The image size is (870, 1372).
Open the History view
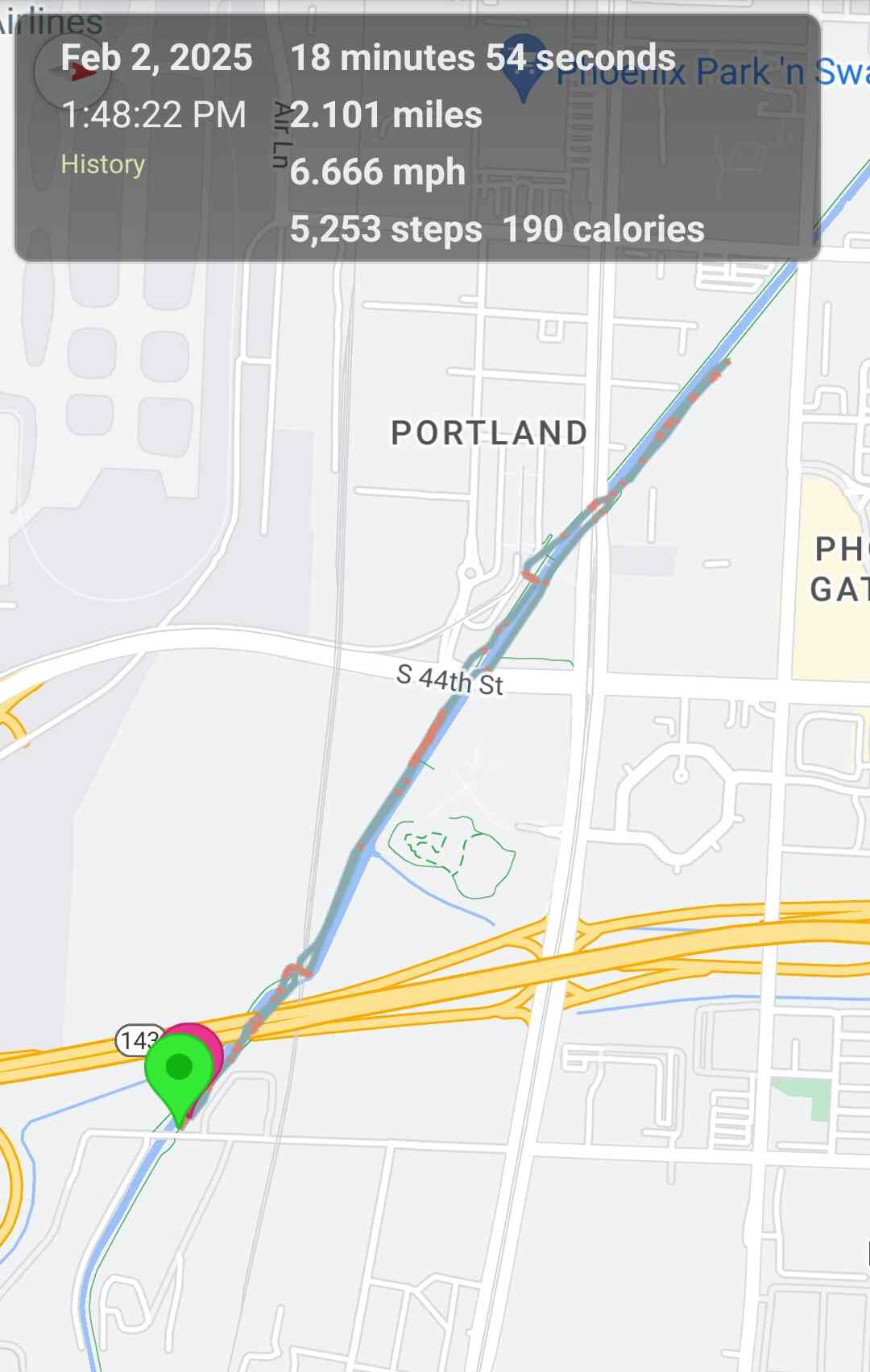click(103, 164)
